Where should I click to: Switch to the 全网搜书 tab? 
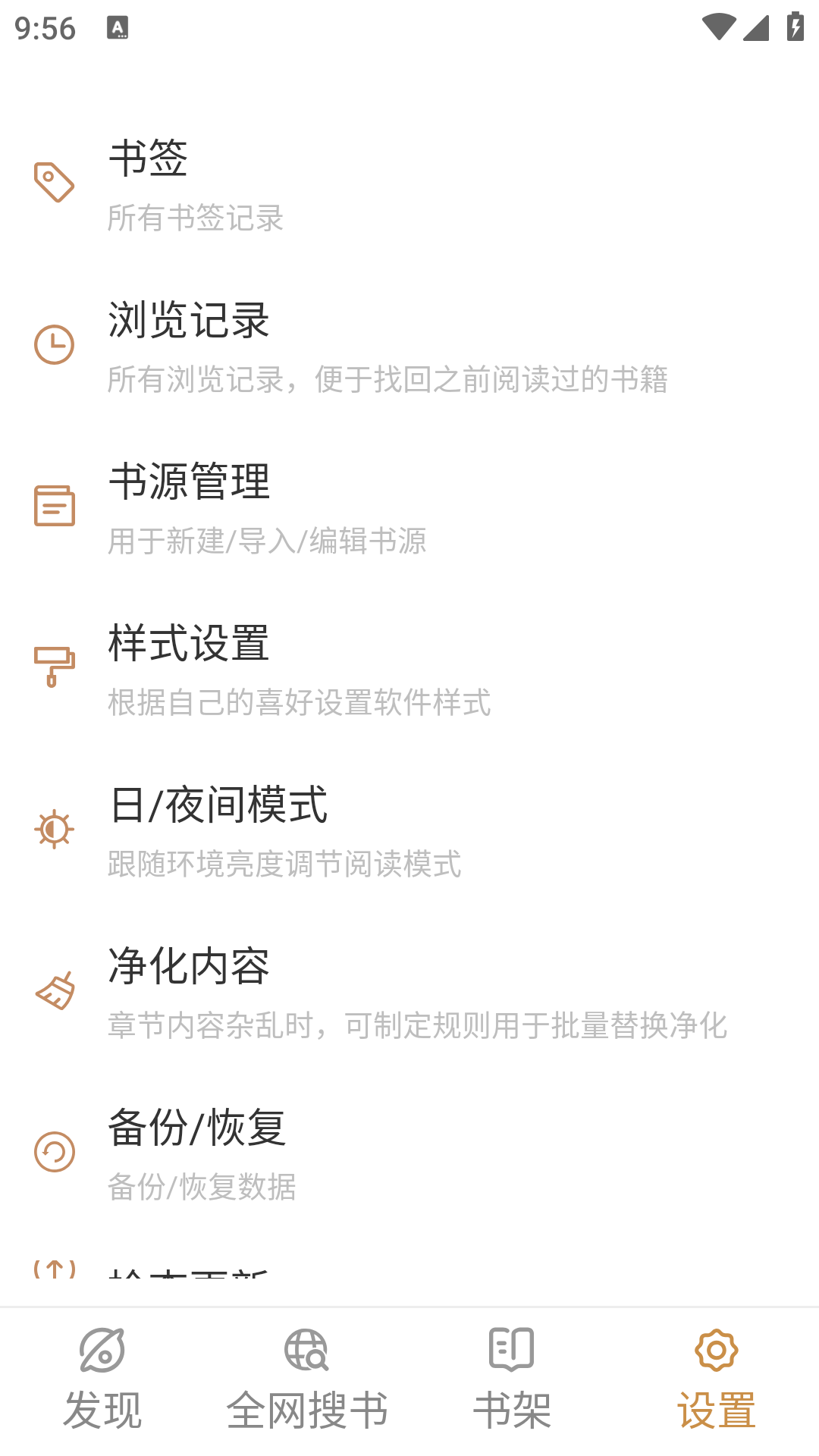pos(307,1388)
